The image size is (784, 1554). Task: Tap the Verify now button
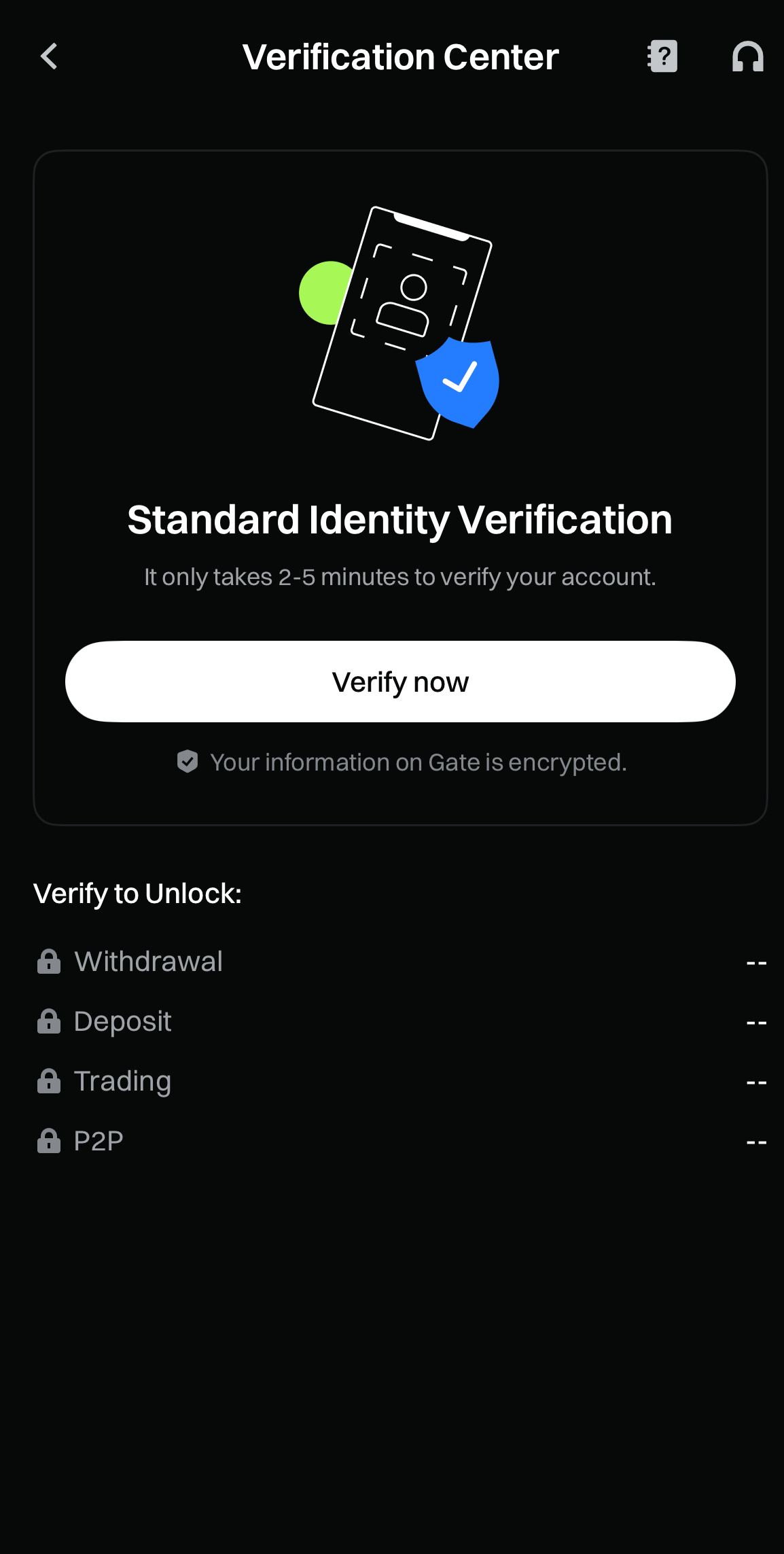coord(400,682)
